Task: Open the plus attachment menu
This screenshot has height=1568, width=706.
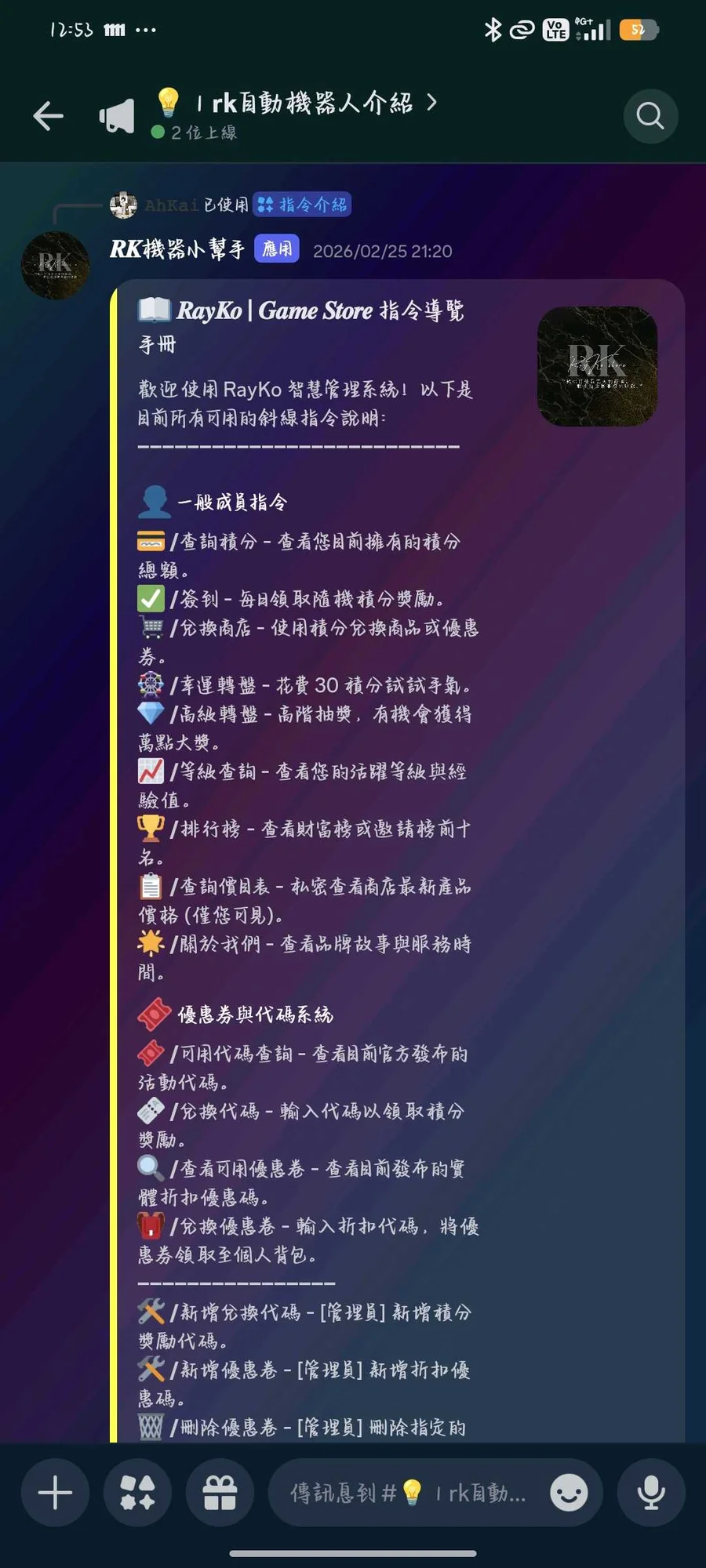Action: point(55,1492)
